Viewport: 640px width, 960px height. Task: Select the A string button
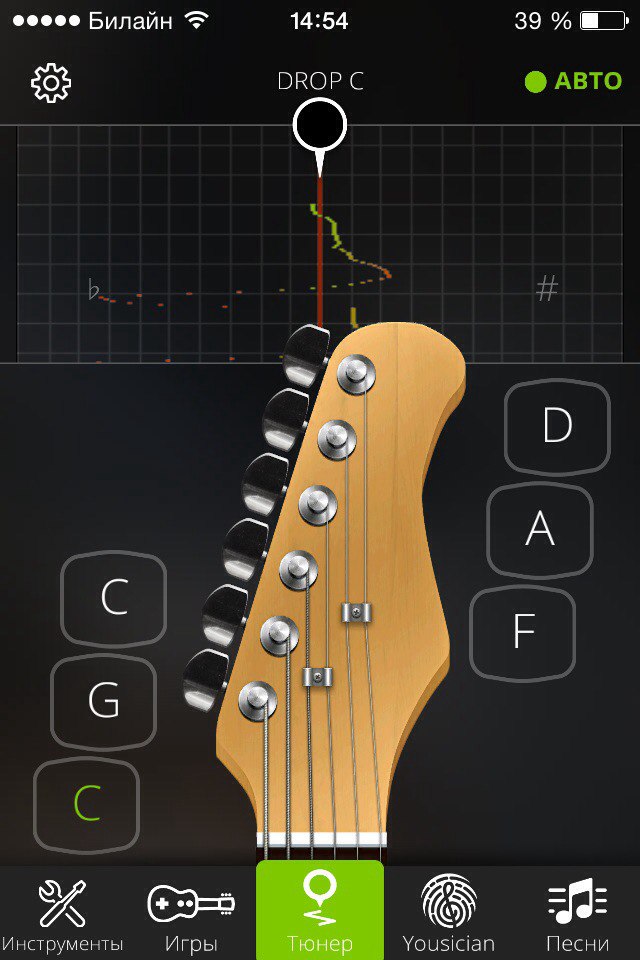click(x=540, y=530)
